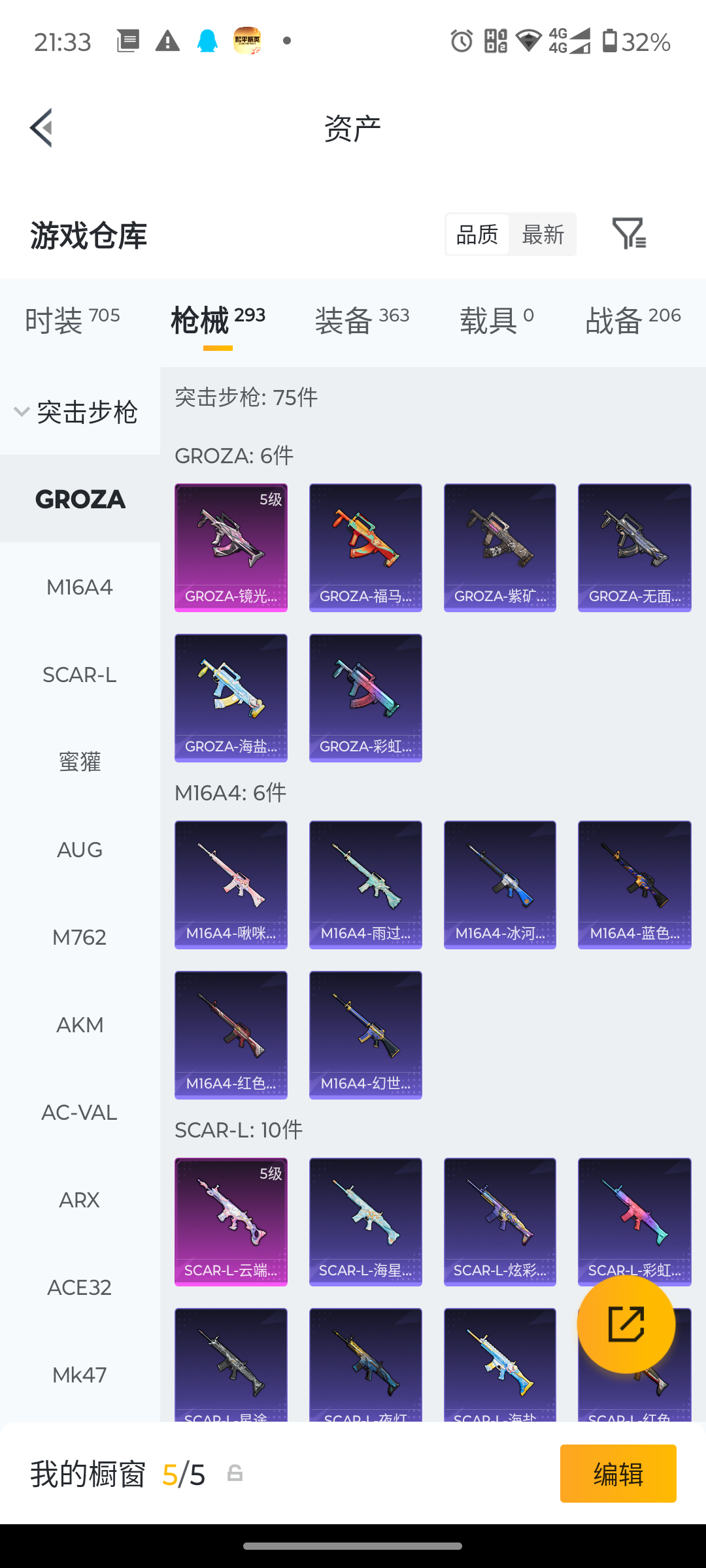The width and height of the screenshot is (706, 1568).
Task: Jump to SCAR-L in the side list
Action: 80,674
